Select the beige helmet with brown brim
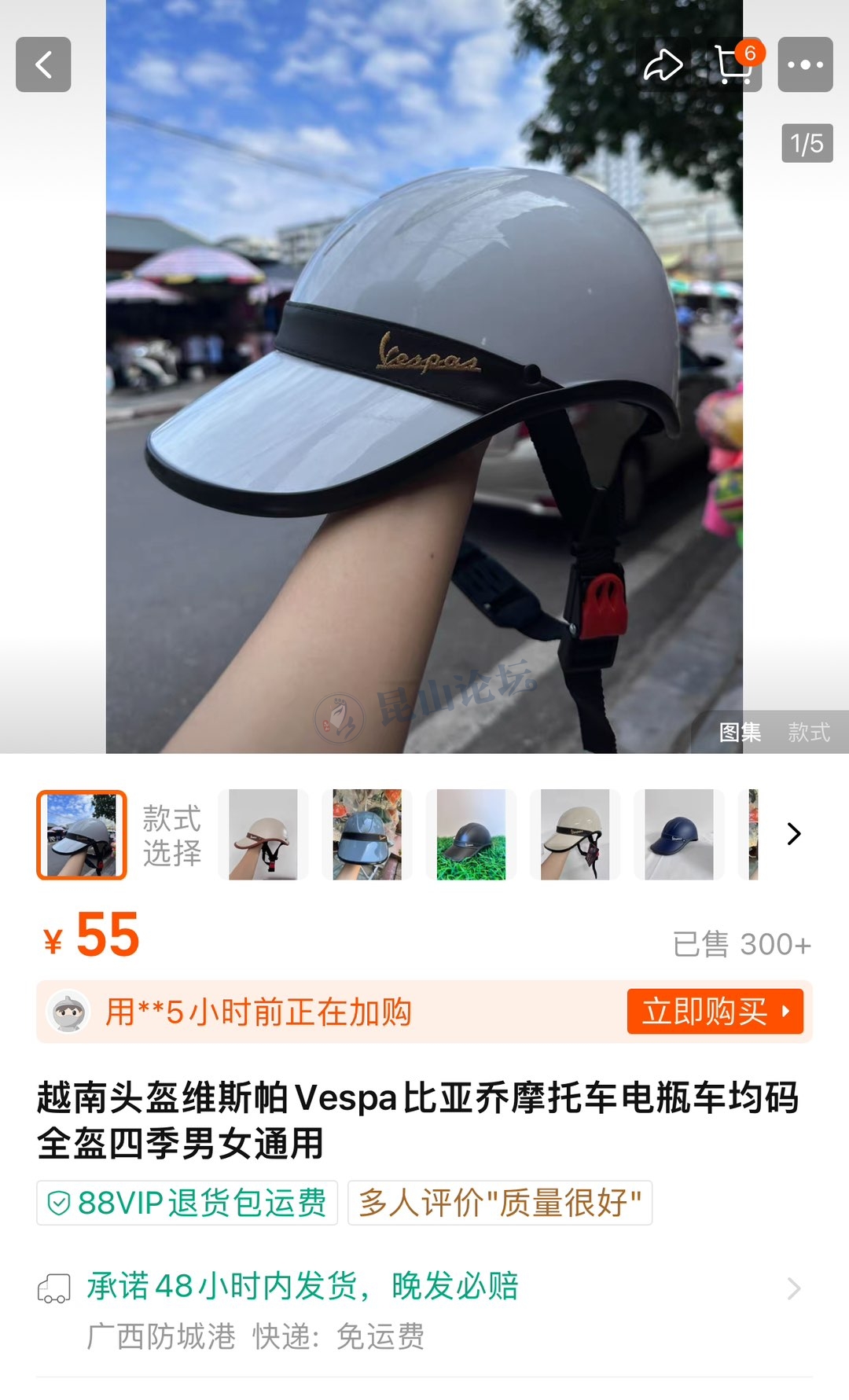The width and height of the screenshot is (849, 1400). (x=263, y=834)
